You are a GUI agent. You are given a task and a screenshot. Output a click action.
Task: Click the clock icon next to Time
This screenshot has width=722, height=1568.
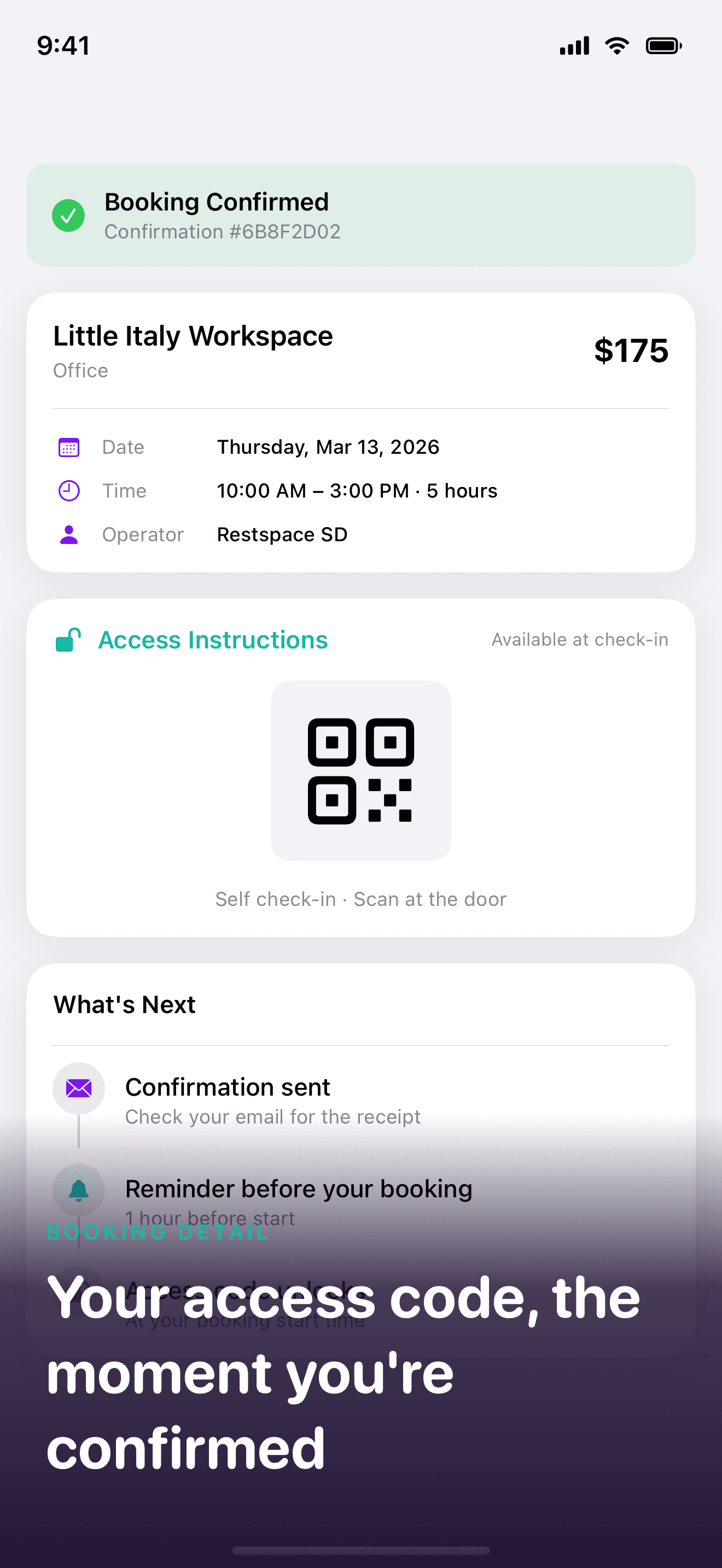pos(69,490)
